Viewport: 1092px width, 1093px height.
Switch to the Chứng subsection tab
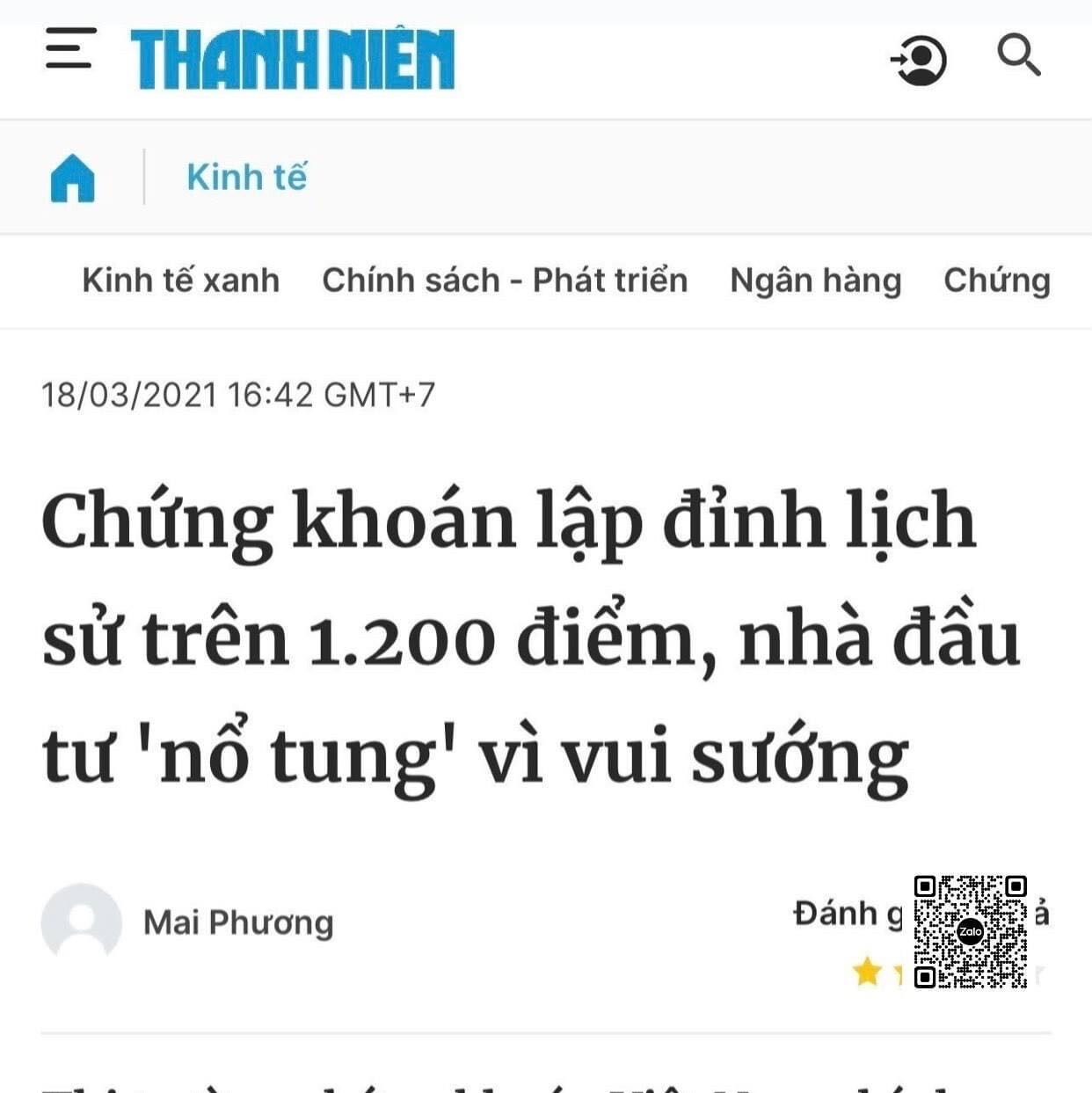point(996,281)
